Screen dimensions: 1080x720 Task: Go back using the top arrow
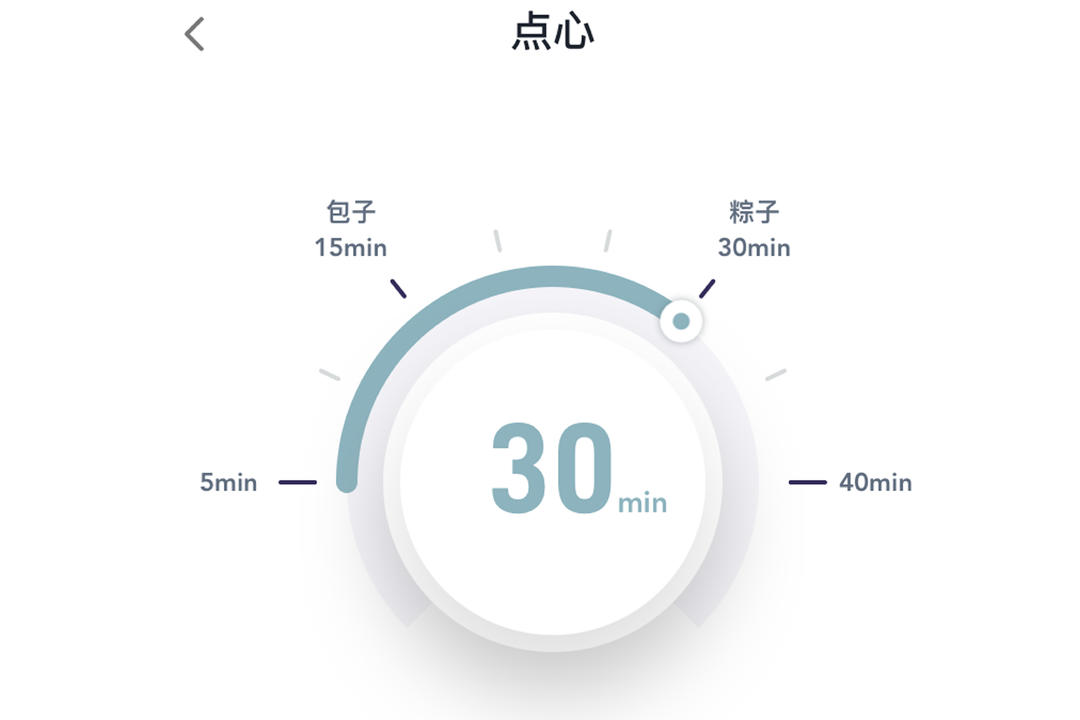[x=195, y=34]
